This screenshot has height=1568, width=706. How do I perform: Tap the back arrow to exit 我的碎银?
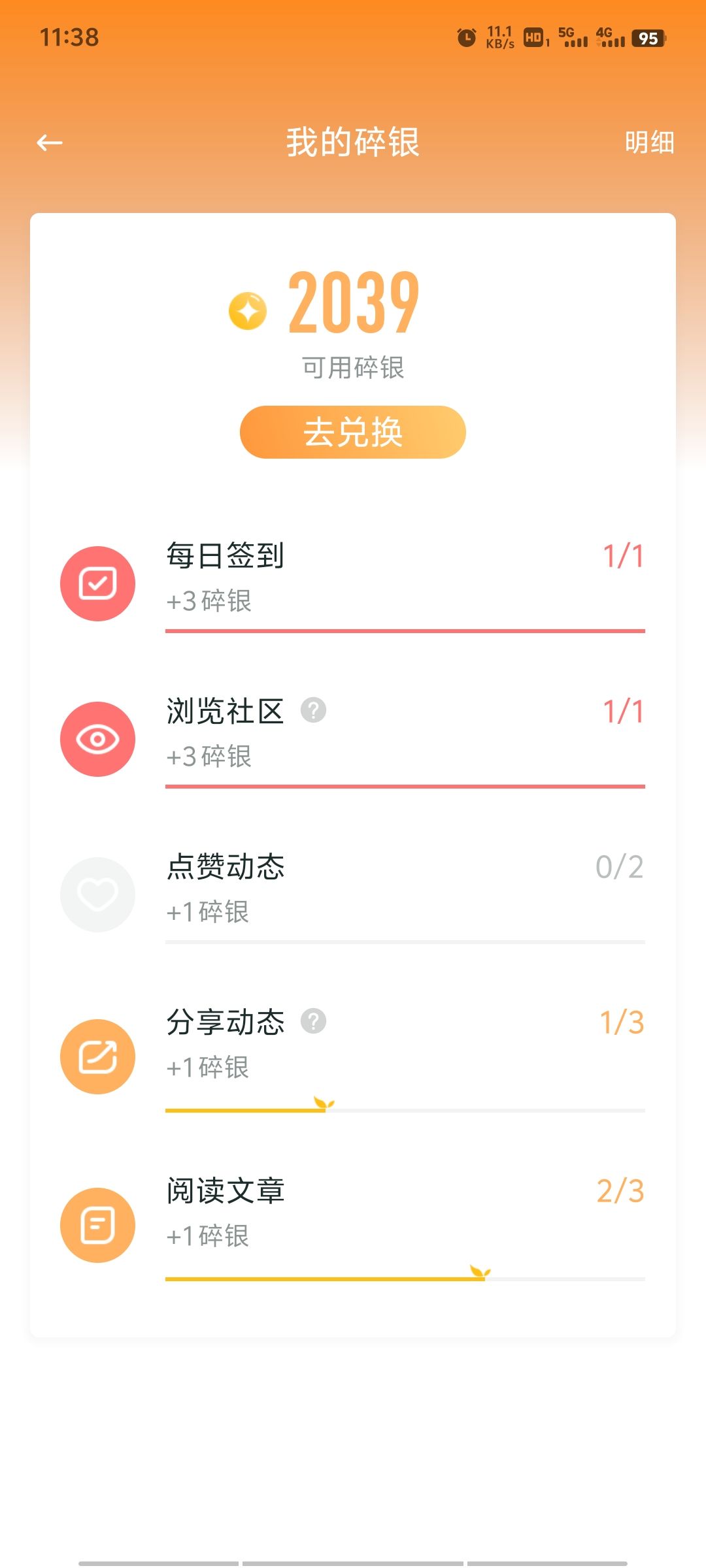point(48,142)
